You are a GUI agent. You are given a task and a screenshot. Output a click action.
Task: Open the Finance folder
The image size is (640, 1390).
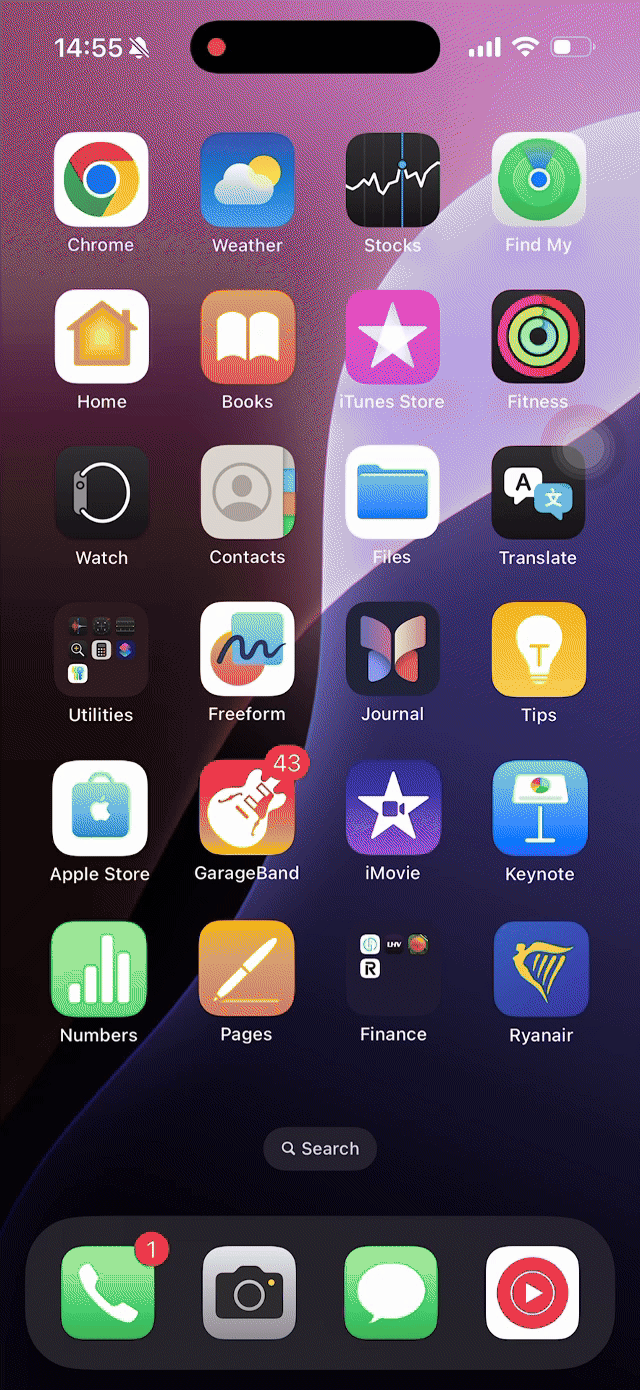[x=393, y=968]
